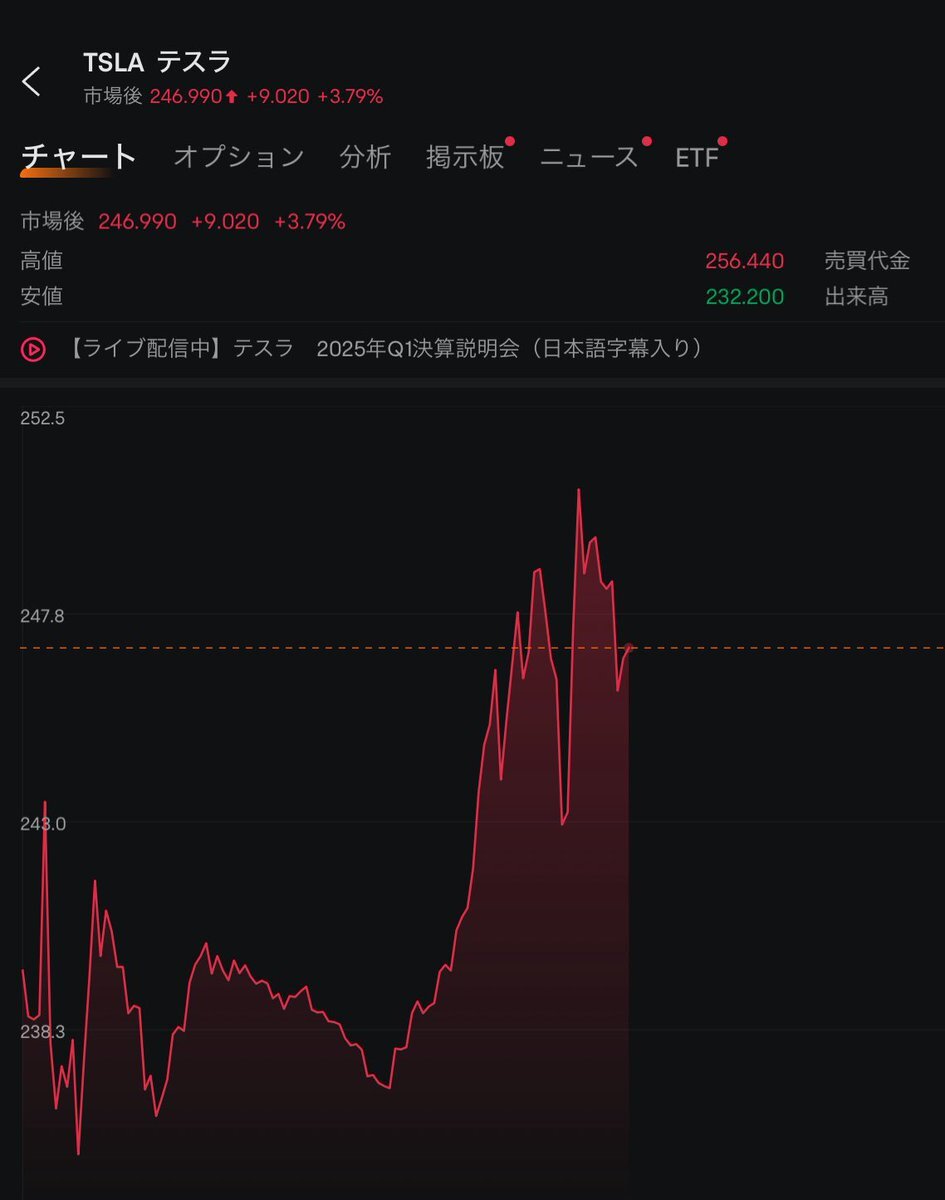View the ETF tab
Image resolution: width=945 pixels, height=1200 pixels.
pyautogui.click(x=697, y=157)
